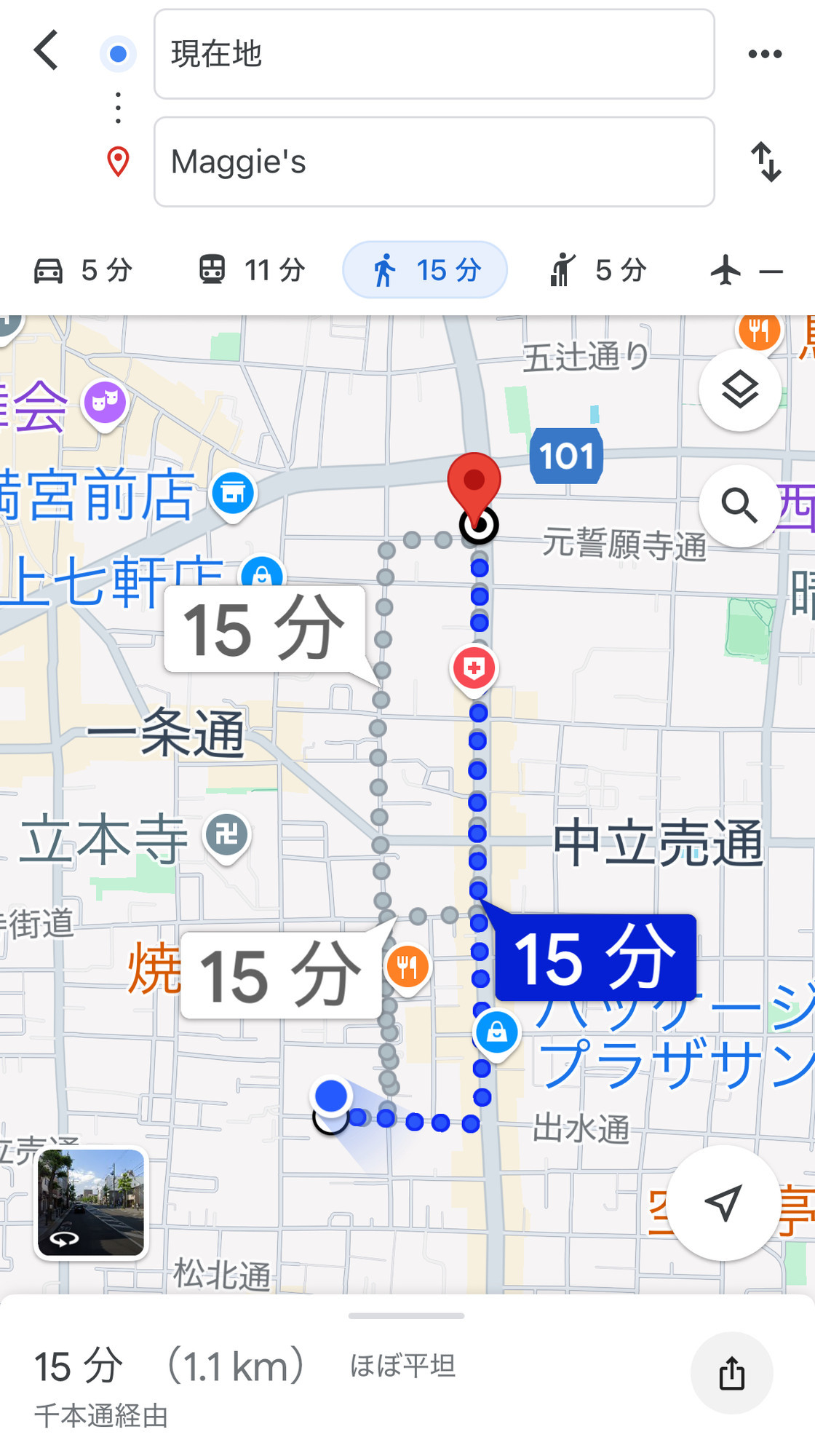Edit the Maggie's destination field
This screenshot has width=815, height=1456.
[x=434, y=162]
